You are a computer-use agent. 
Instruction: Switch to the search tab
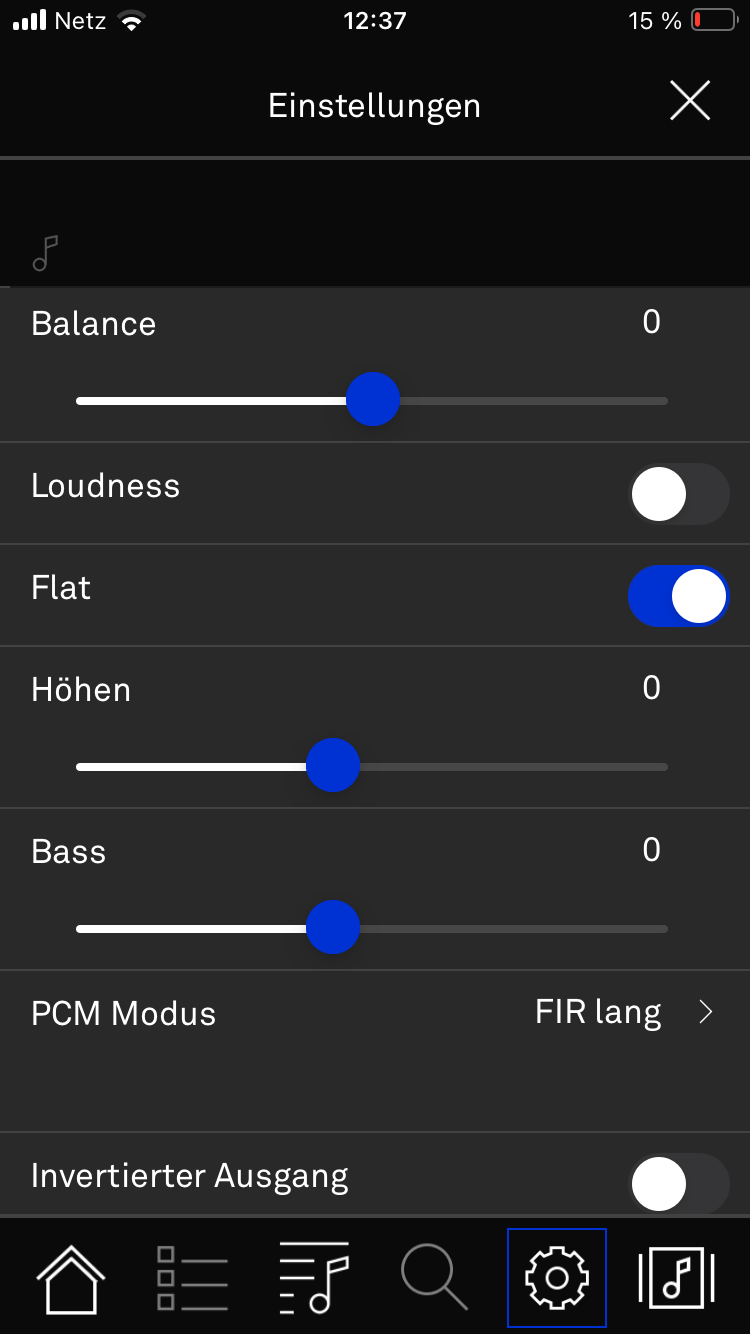point(434,1278)
